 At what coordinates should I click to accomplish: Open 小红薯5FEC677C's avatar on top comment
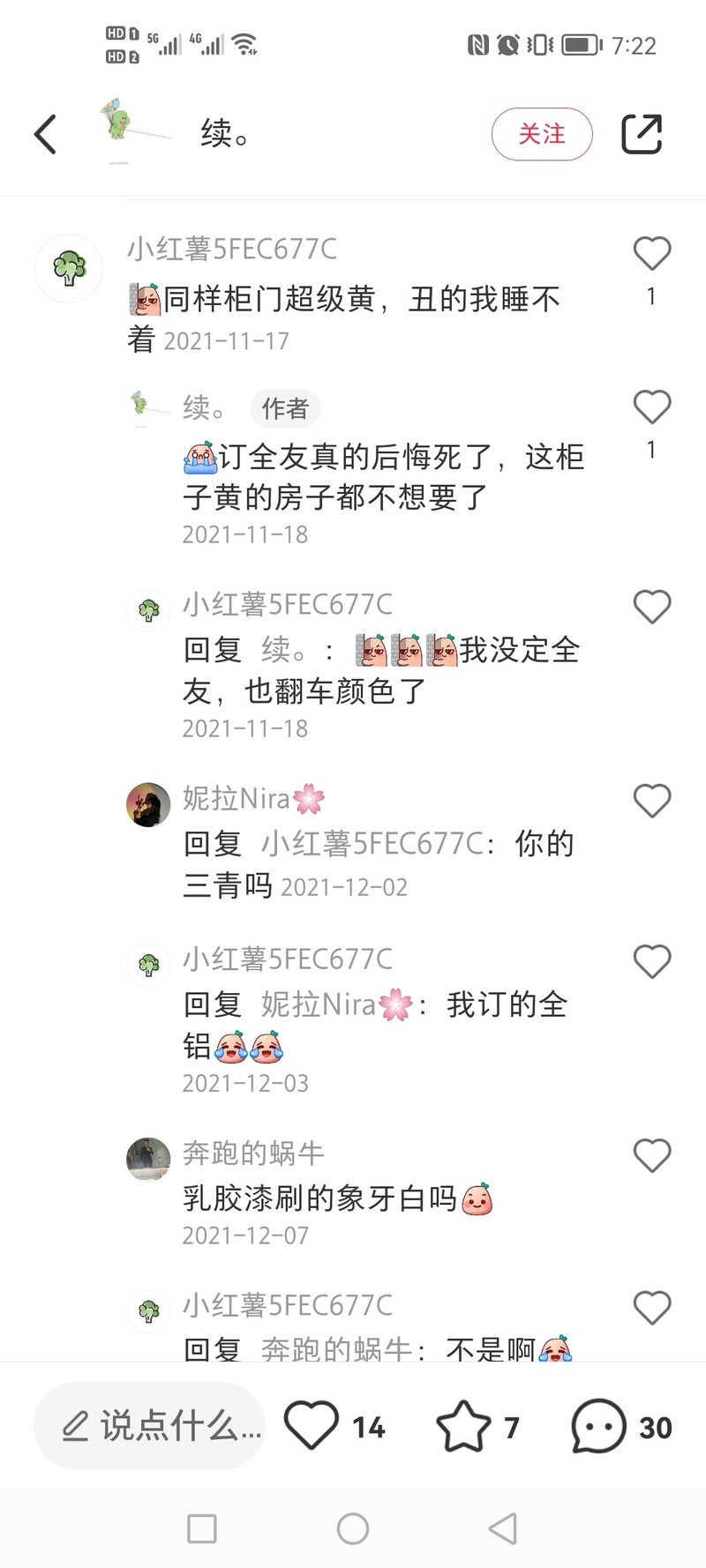click(69, 268)
